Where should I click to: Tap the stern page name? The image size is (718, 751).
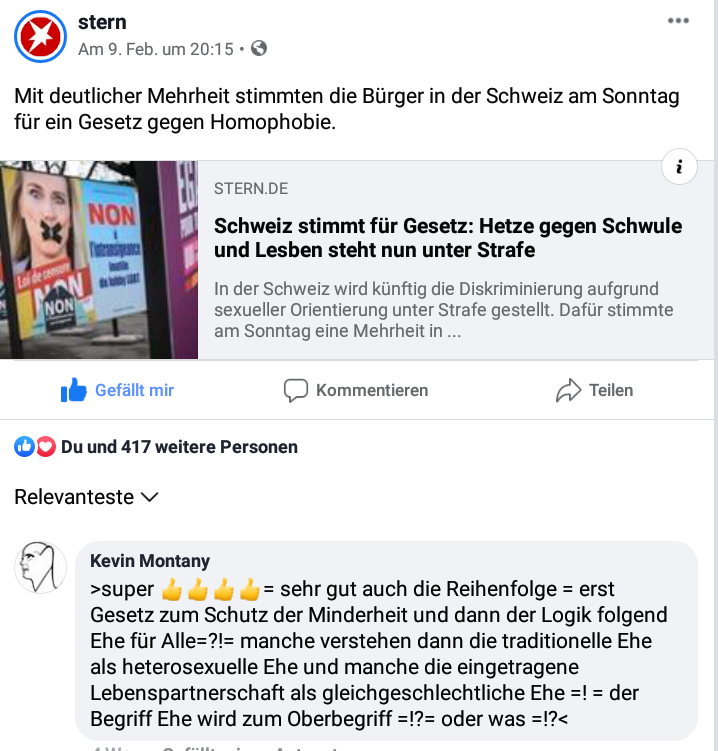[x=102, y=22]
